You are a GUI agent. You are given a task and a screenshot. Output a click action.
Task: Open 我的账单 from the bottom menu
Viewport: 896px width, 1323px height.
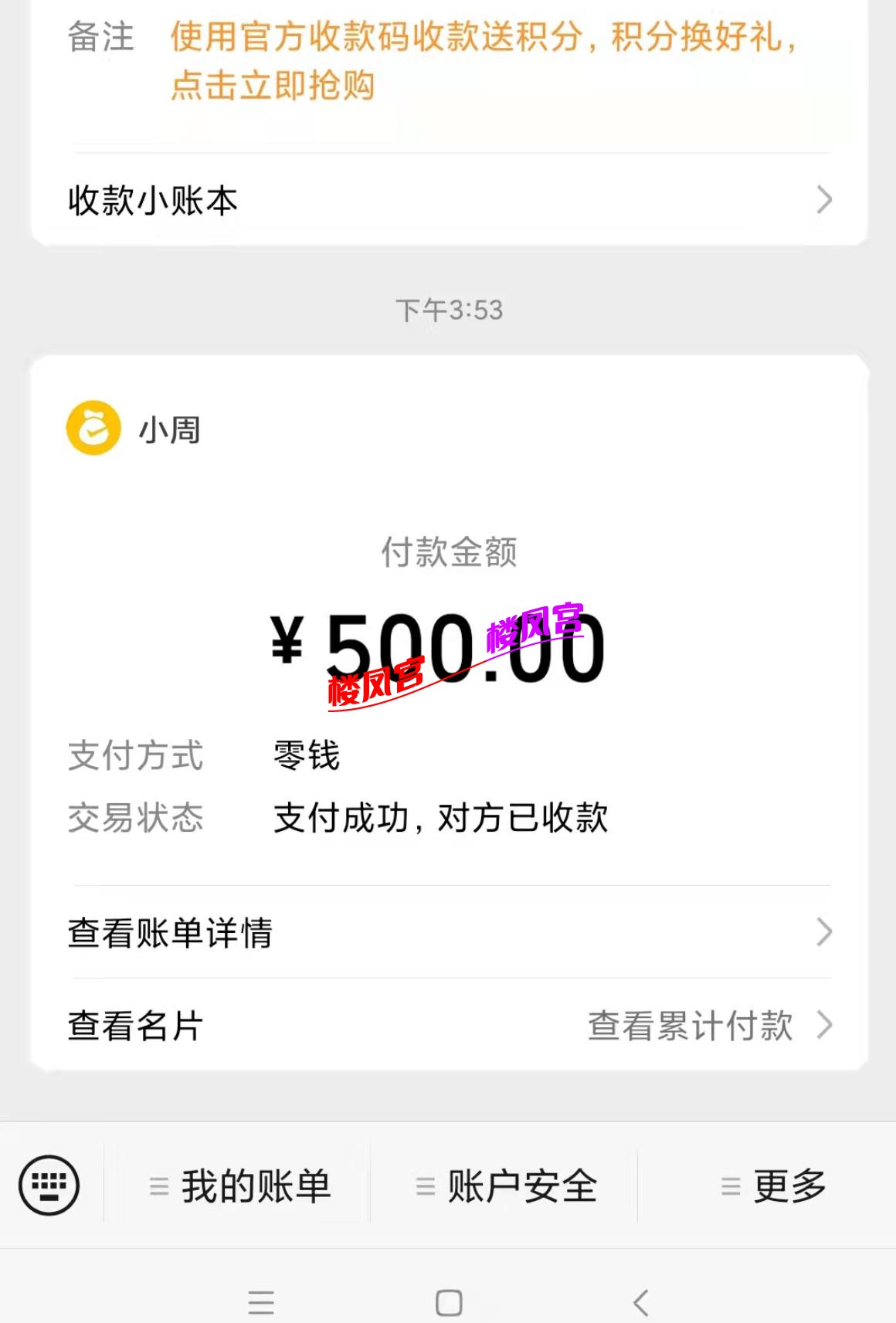tap(255, 1183)
